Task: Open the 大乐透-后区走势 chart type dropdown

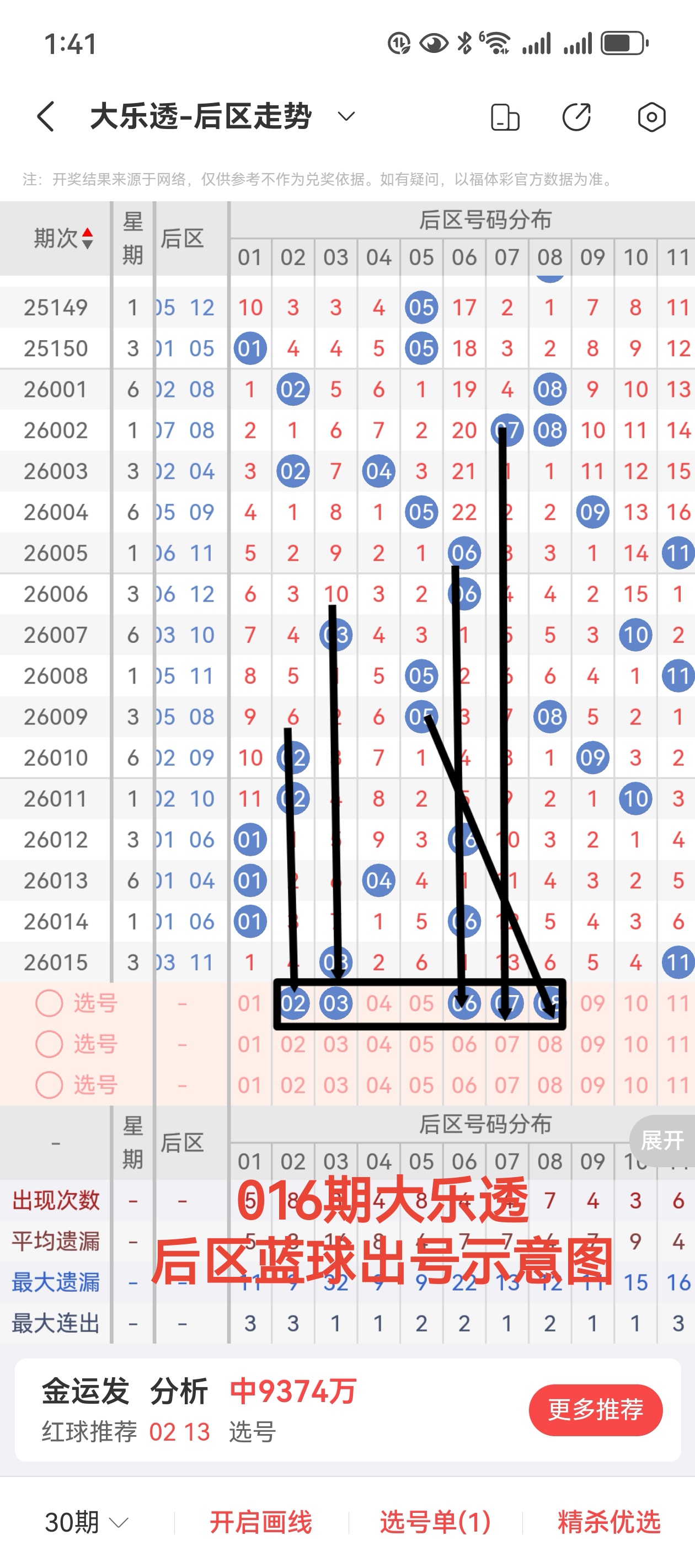Action: [x=346, y=116]
